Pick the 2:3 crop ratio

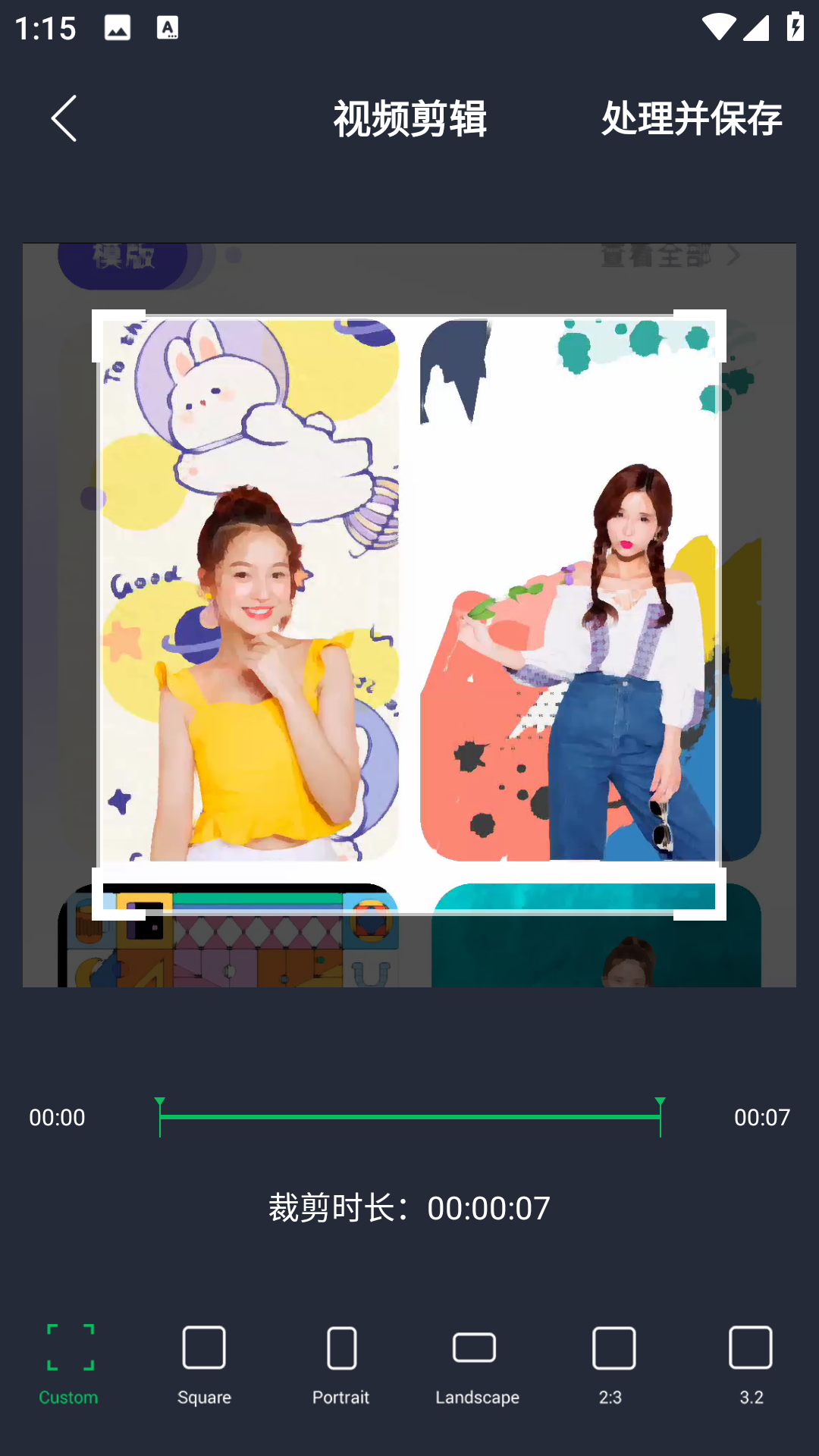613,1363
